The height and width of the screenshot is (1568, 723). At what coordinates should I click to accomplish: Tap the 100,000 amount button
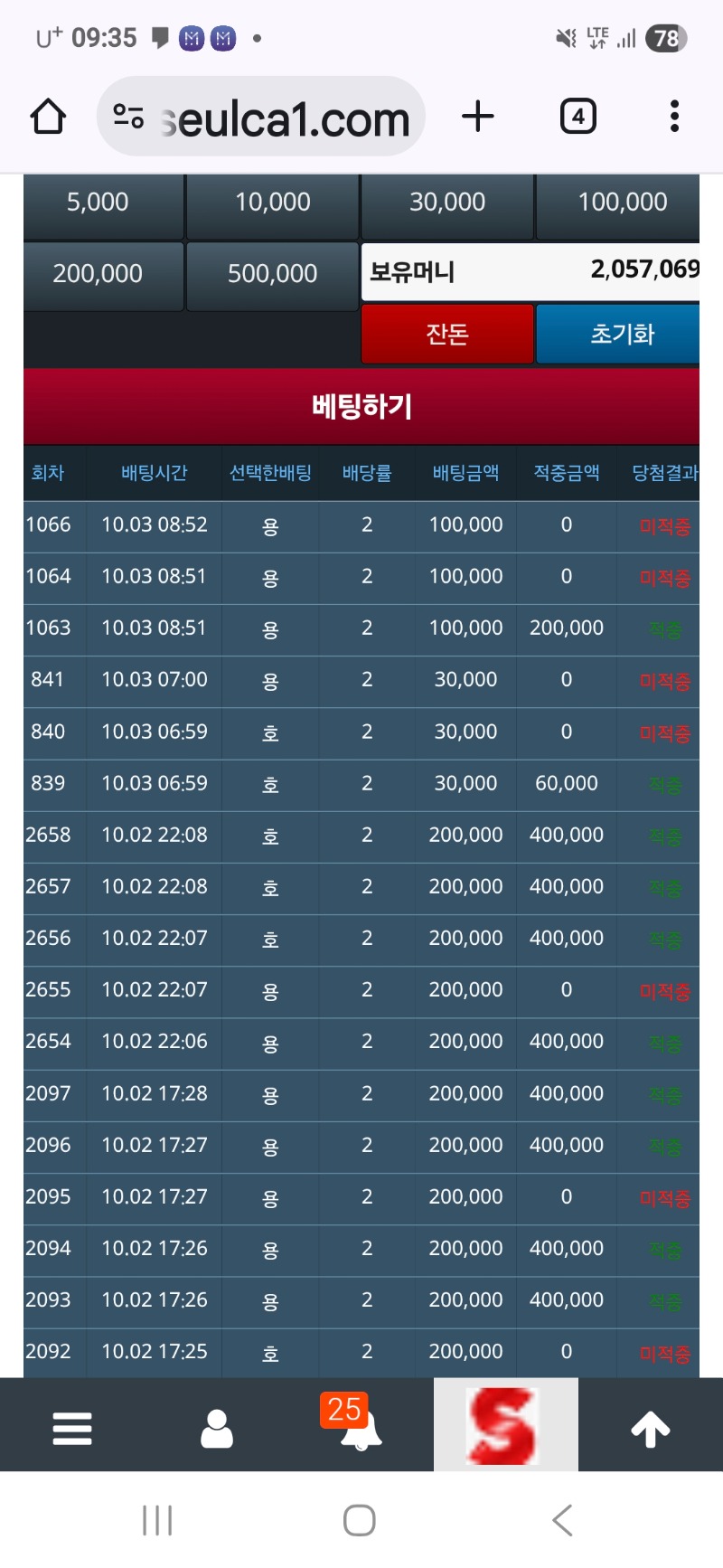pyautogui.click(x=621, y=203)
